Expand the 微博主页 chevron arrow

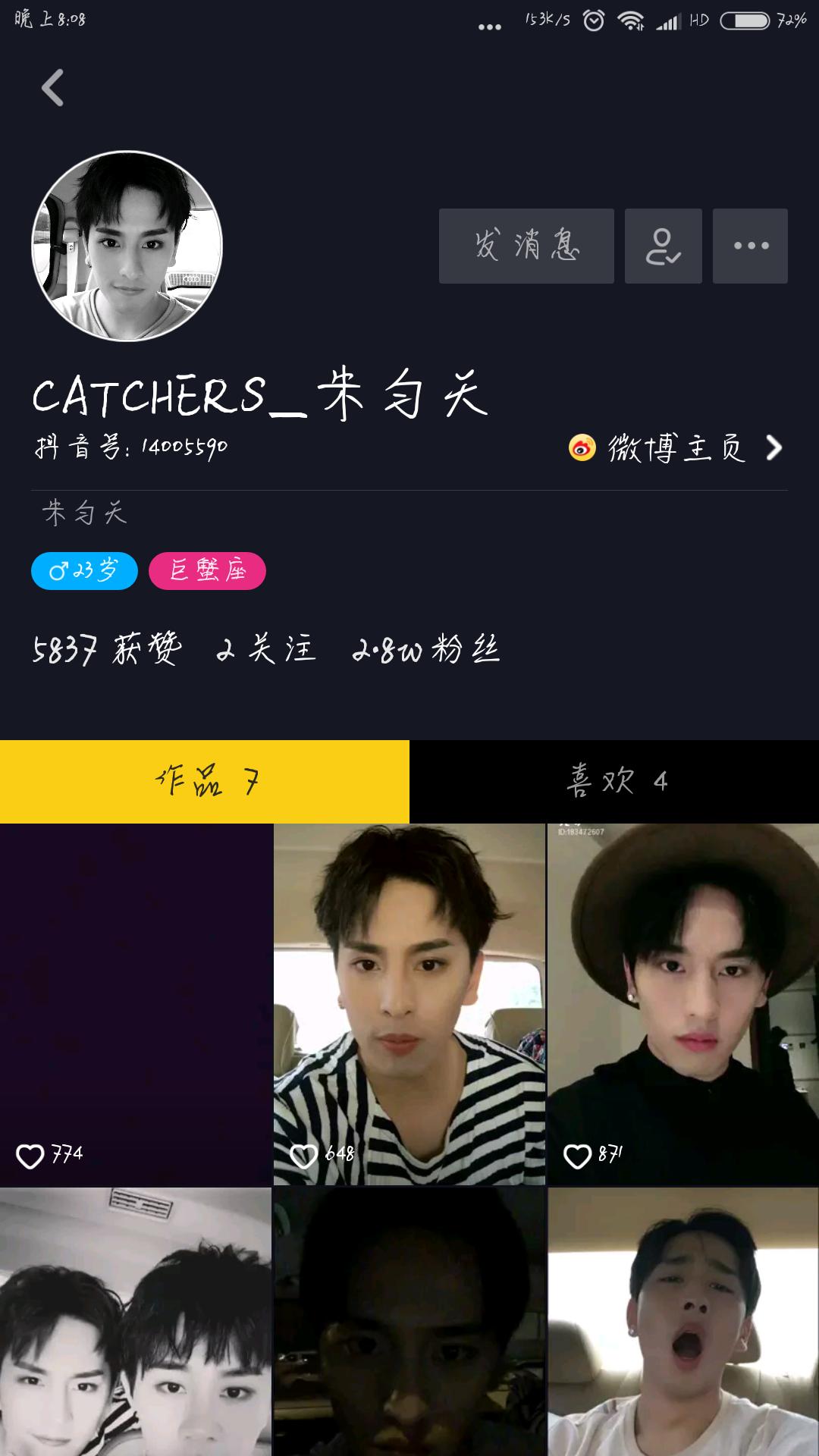pyautogui.click(x=773, y=449)
